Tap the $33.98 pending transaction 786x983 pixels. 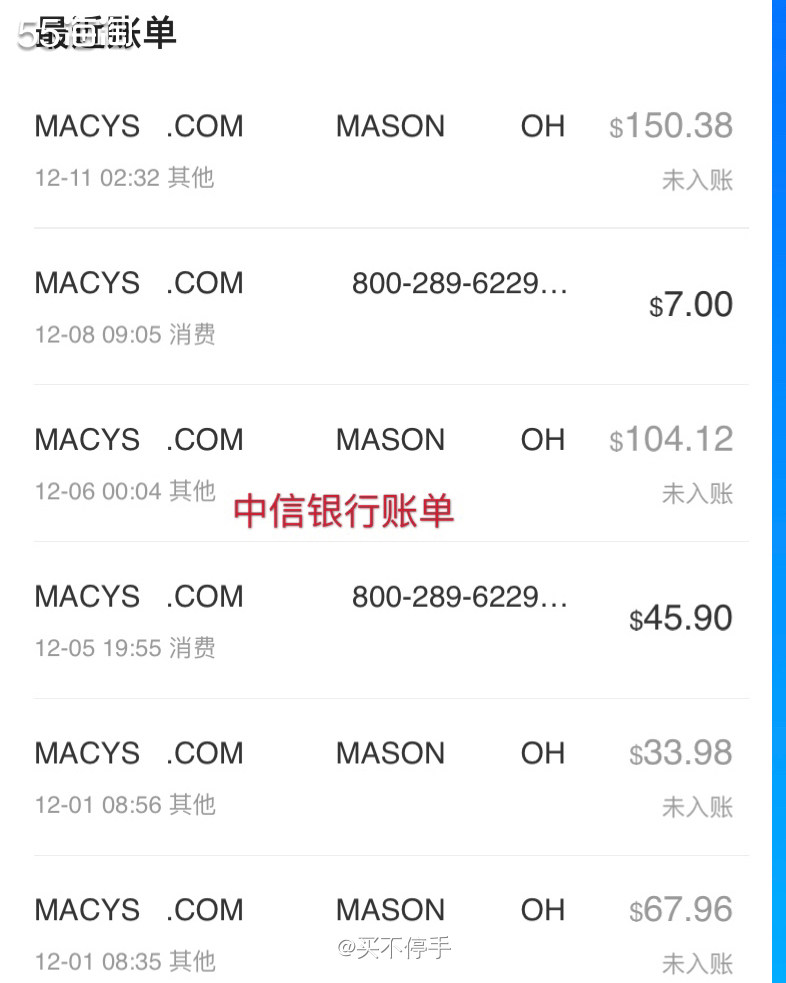[390, 776]
